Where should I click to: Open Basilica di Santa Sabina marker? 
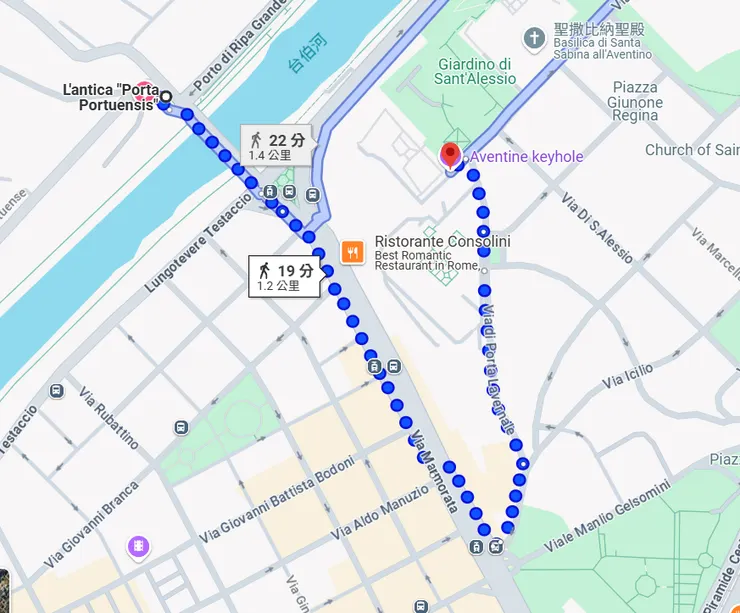(x=535, y=38)
